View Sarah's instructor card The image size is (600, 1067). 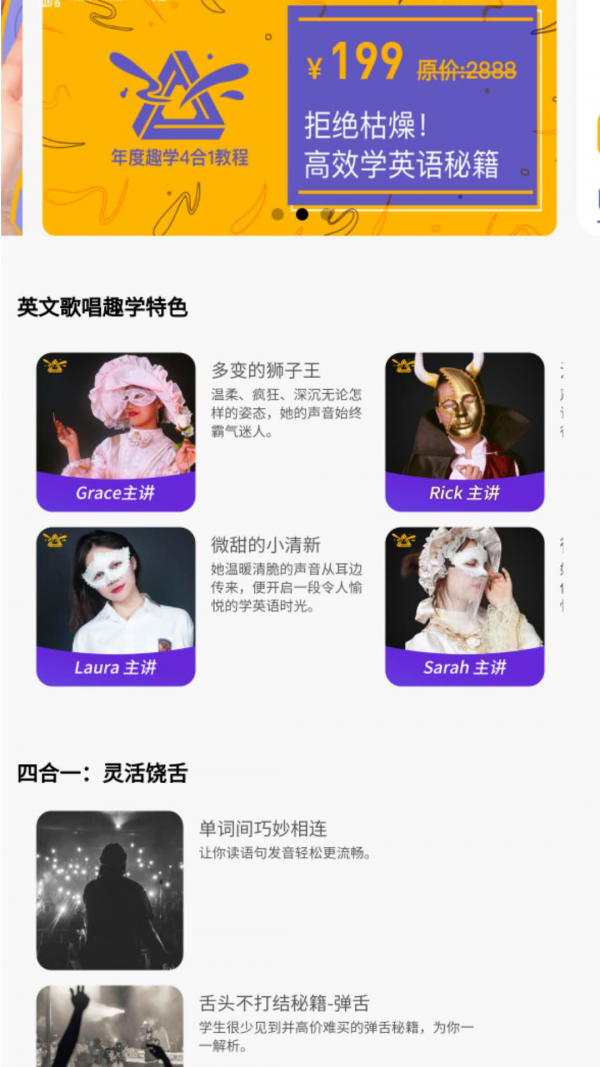tap(465, 606)
